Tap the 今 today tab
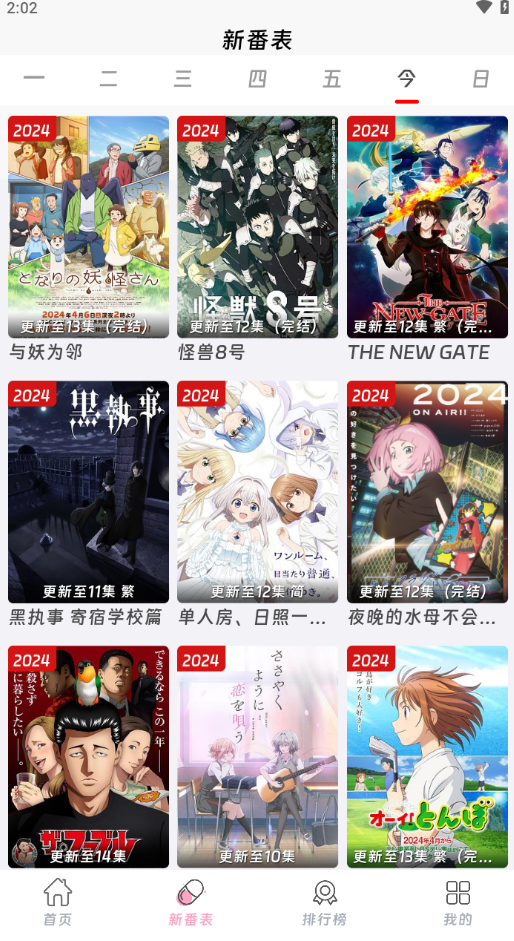 pyautogui.click(x=406, y=79)
